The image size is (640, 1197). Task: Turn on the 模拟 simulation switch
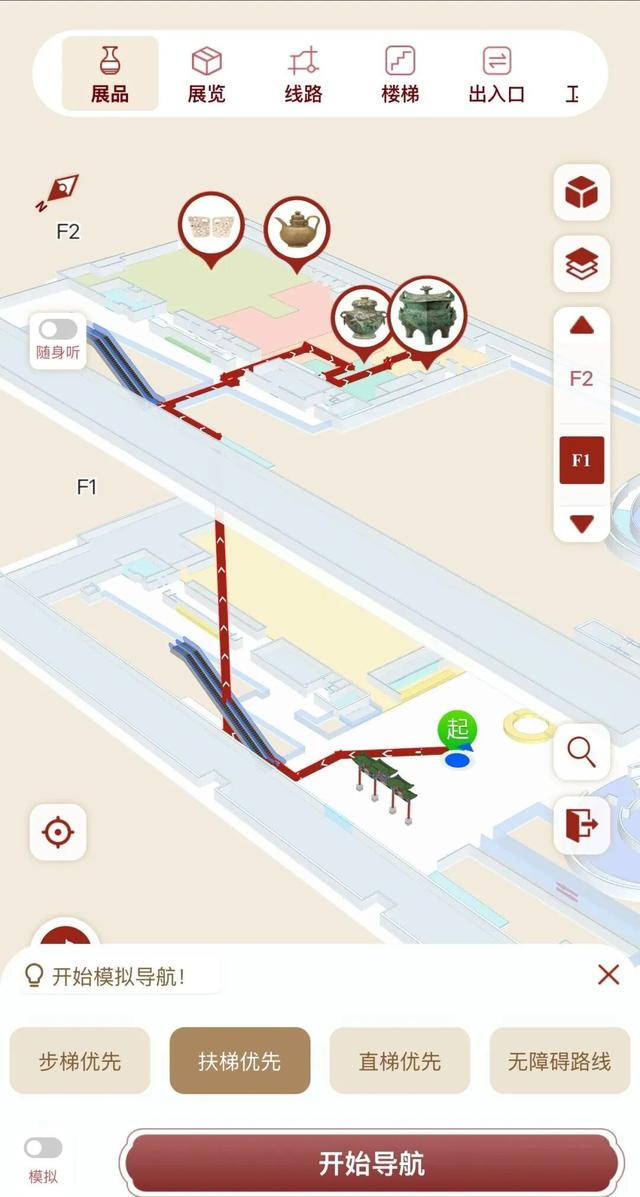point(43,1147)
